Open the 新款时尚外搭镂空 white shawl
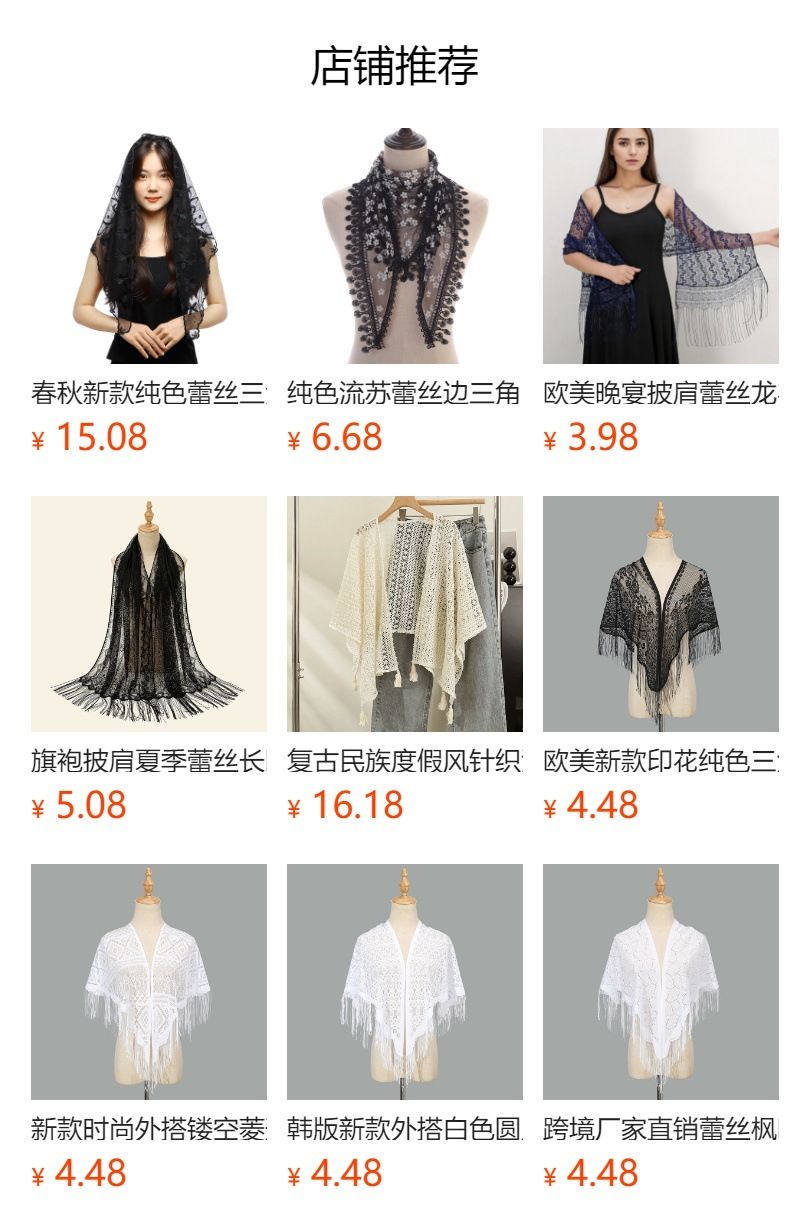790x1232 pixels. tap(149, 982)
